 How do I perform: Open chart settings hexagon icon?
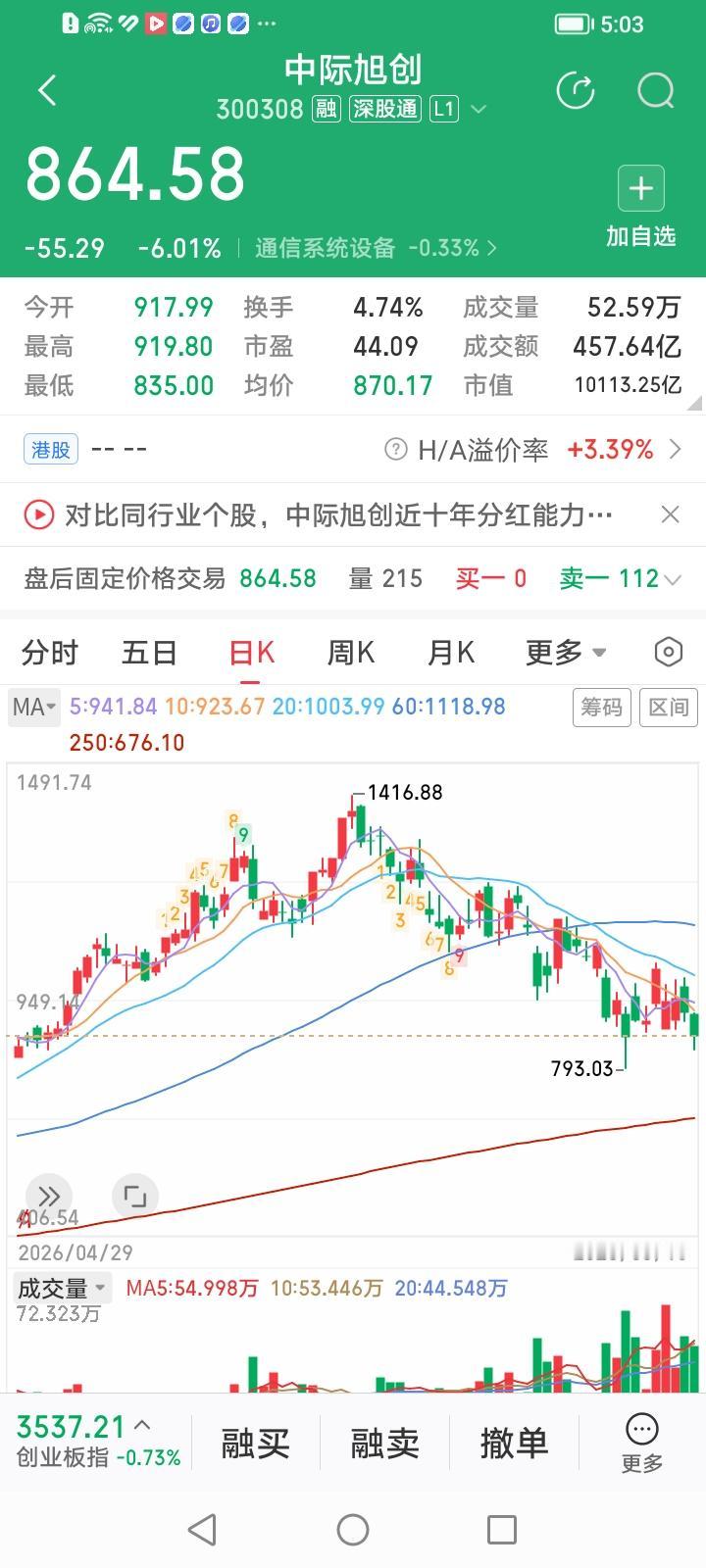(669, 652)
